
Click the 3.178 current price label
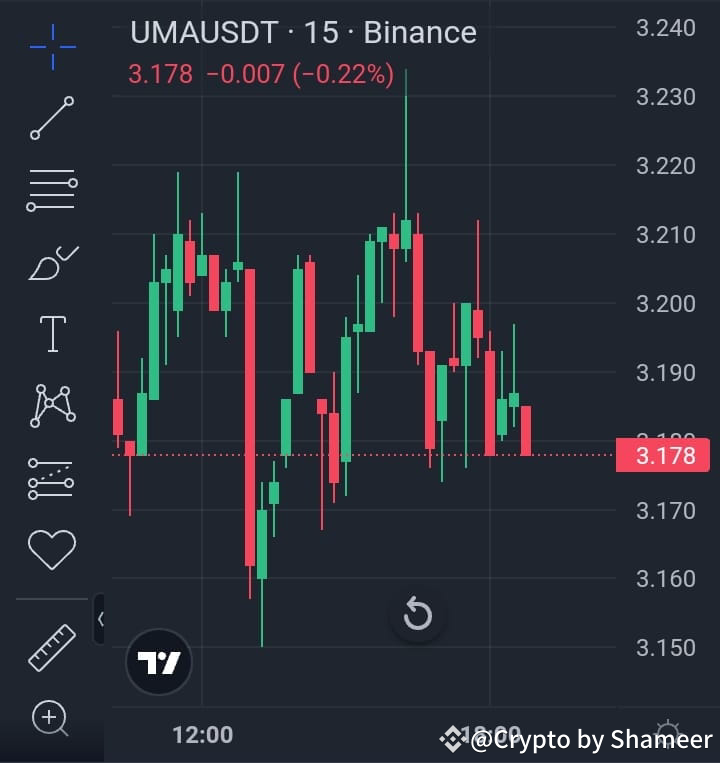(x=663, y=455)
